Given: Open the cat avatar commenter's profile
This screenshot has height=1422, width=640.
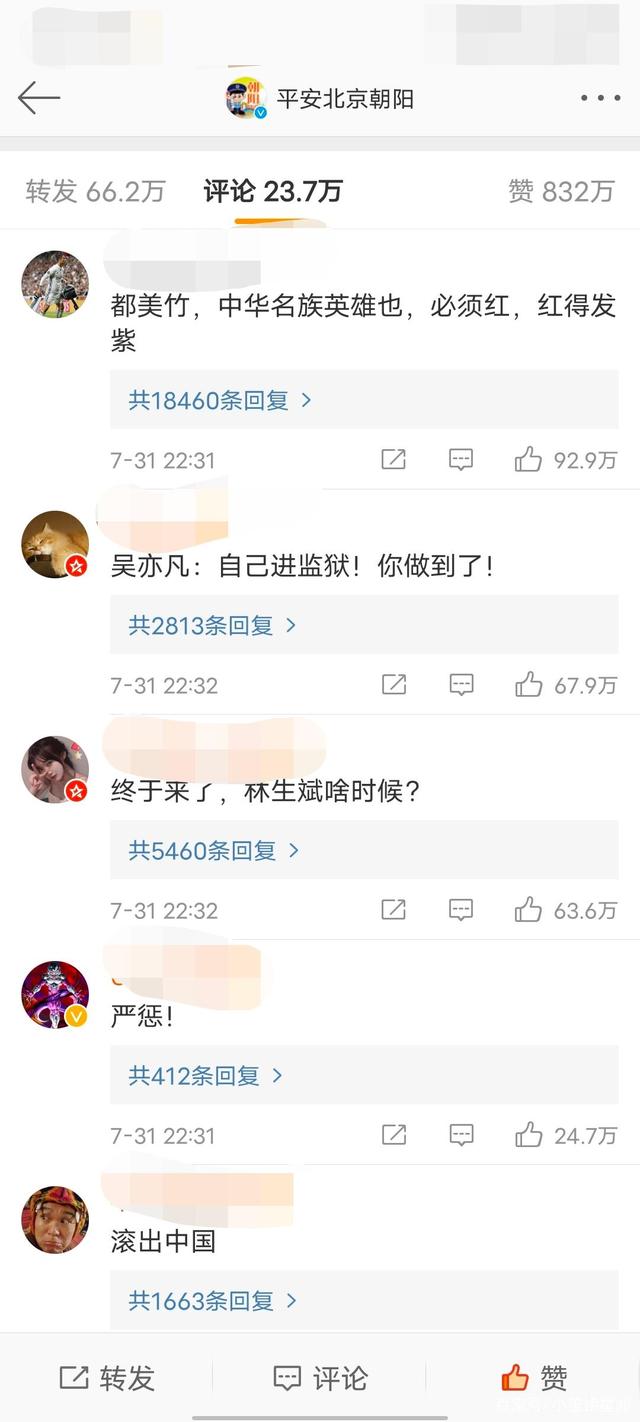Looking at the screenshot, I should pyautogui.click(x=55, y=544).
